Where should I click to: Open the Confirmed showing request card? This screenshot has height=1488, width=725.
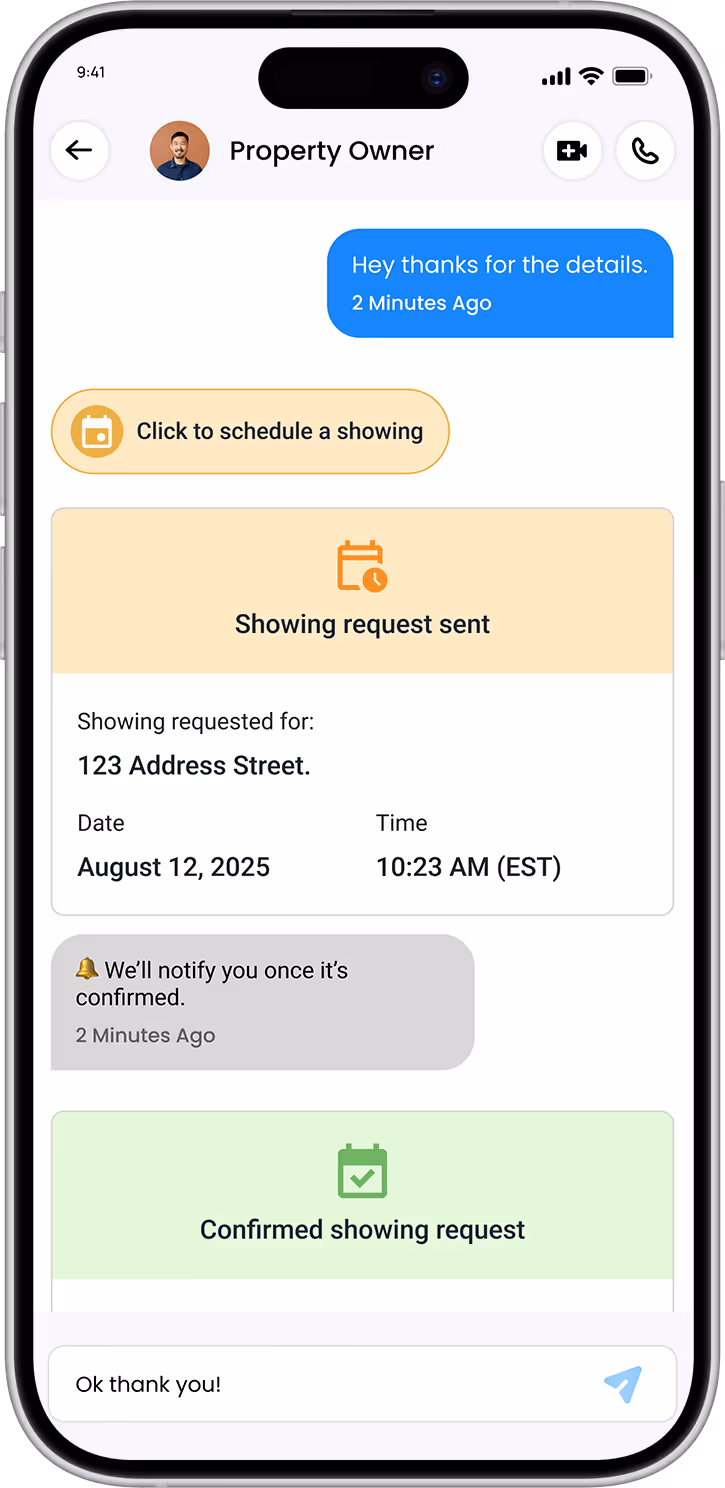[362, 1211]
